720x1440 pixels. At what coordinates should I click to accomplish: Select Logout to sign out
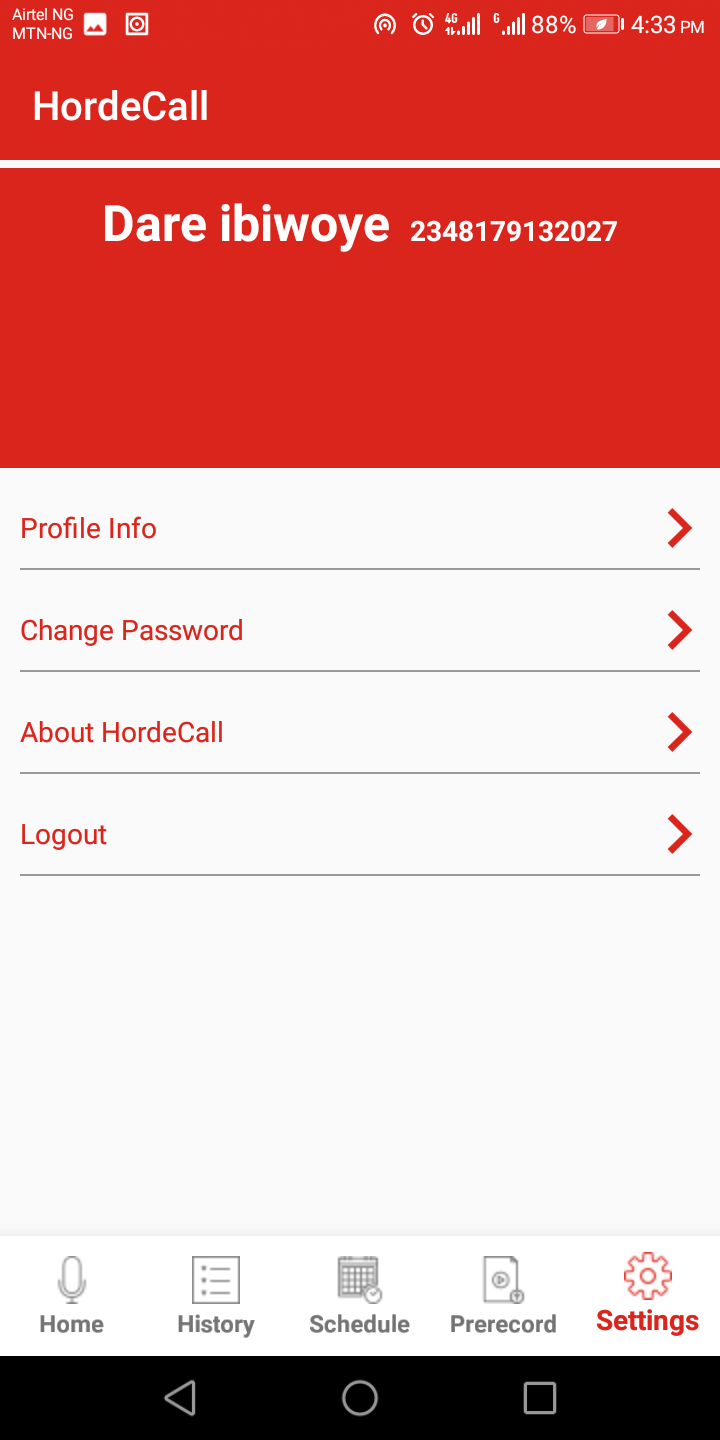click(359, 834)
